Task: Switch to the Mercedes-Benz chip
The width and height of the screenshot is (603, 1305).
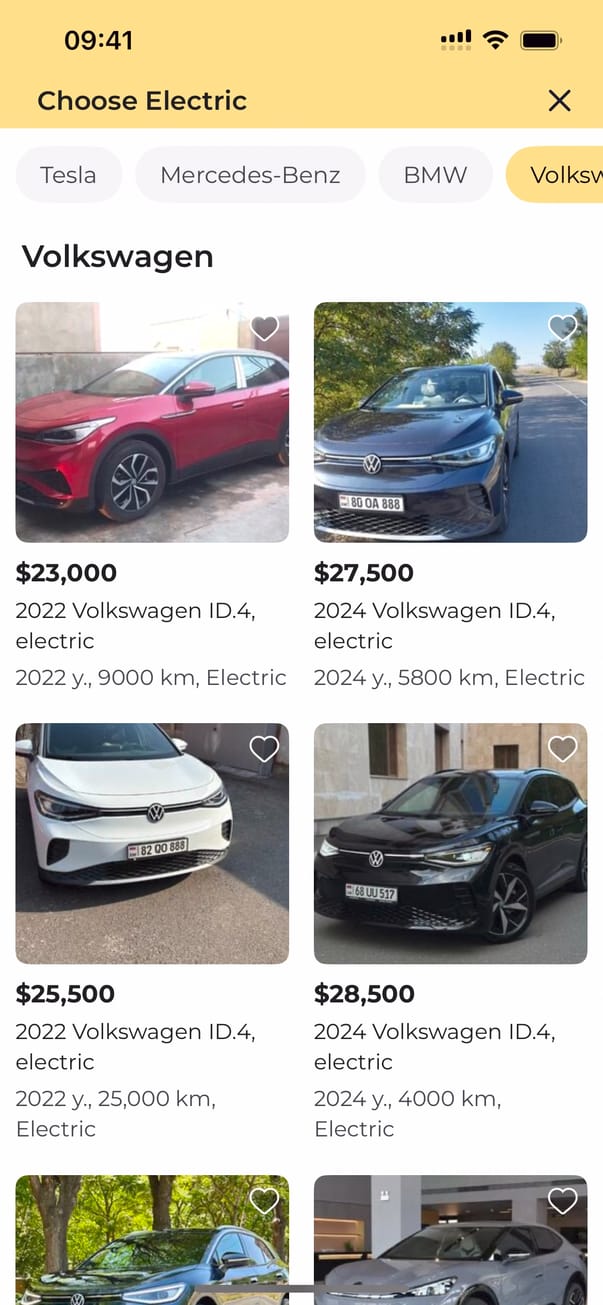Action: click(x=250, y=175)
